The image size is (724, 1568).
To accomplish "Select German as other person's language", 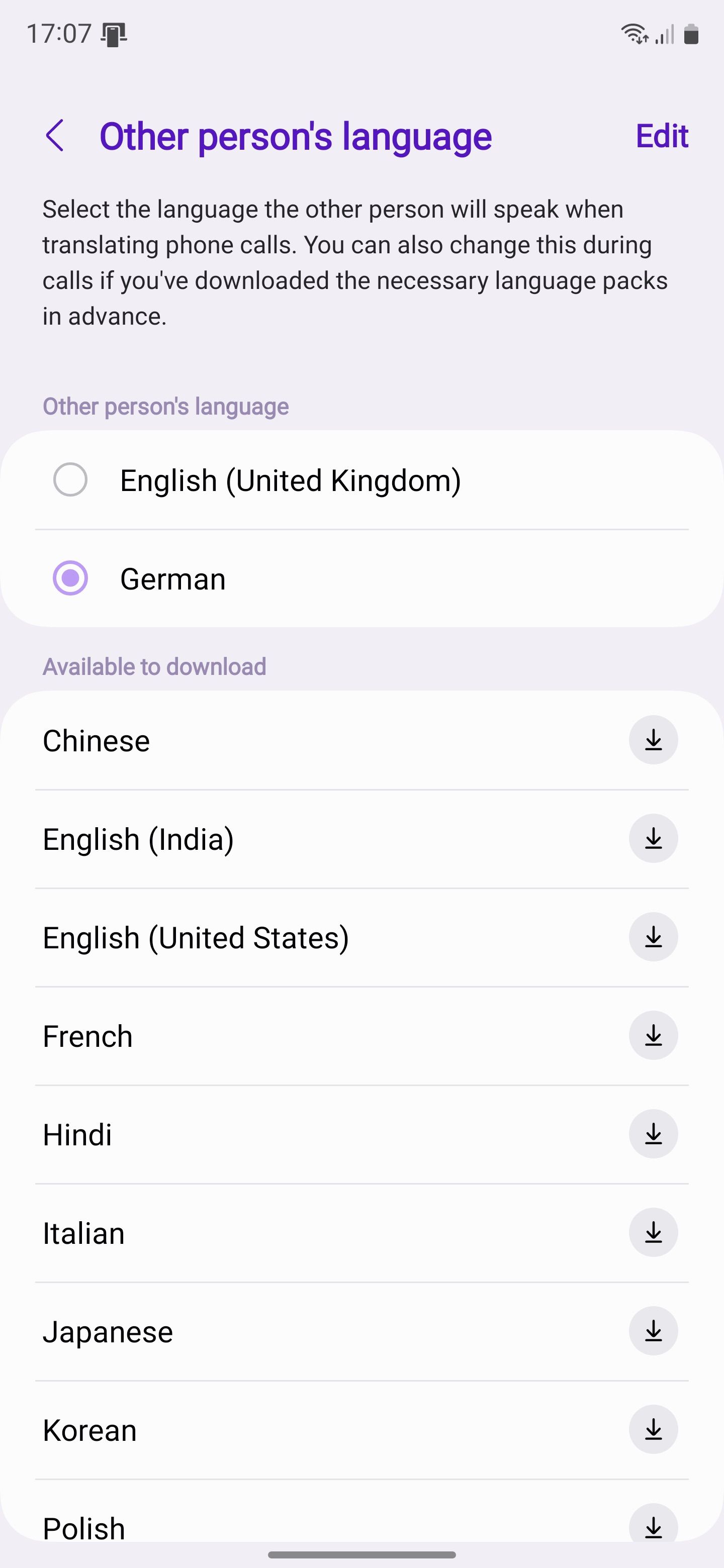I will click(70, 578).
